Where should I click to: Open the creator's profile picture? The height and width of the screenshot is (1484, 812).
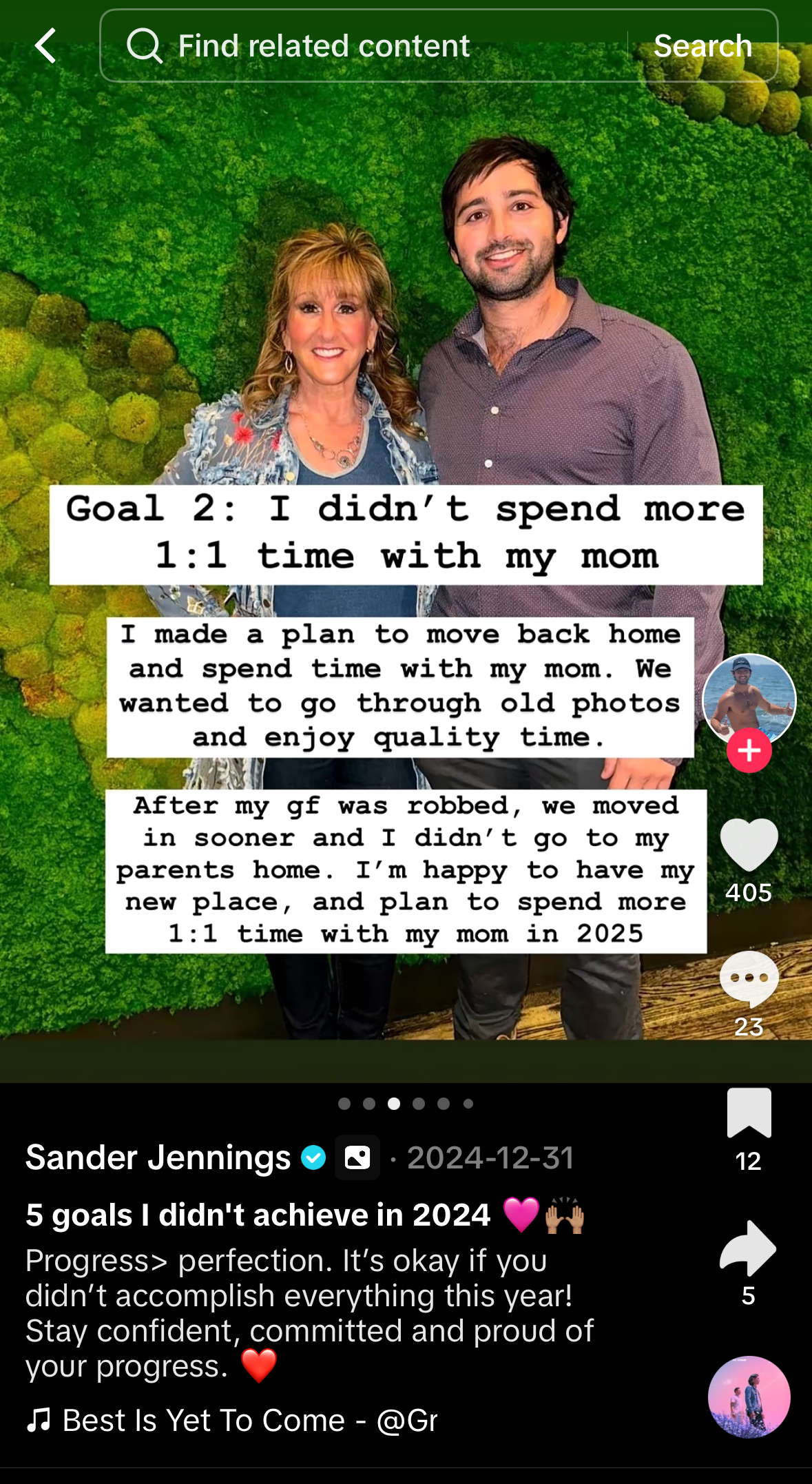749,699
